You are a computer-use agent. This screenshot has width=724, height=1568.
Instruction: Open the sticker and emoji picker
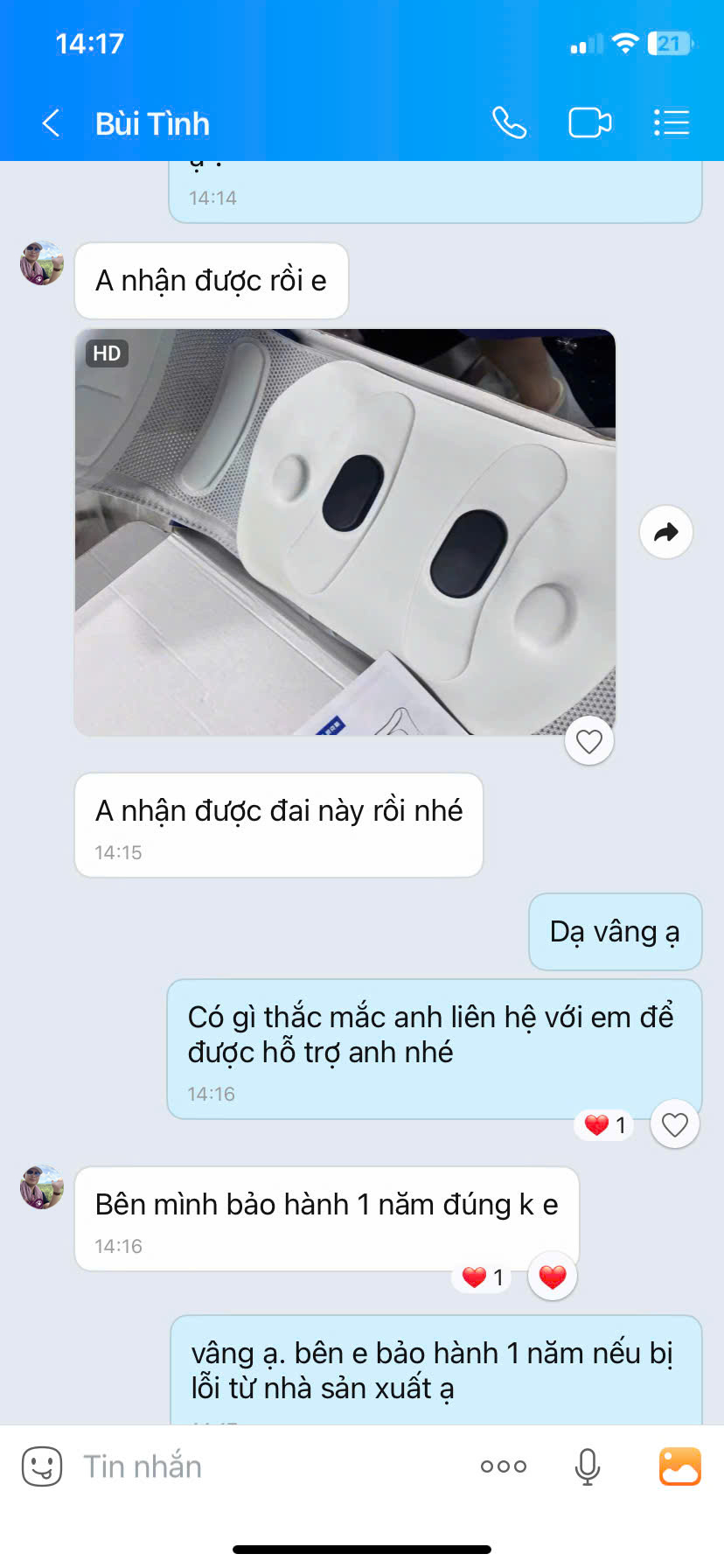pos(42,1466)
